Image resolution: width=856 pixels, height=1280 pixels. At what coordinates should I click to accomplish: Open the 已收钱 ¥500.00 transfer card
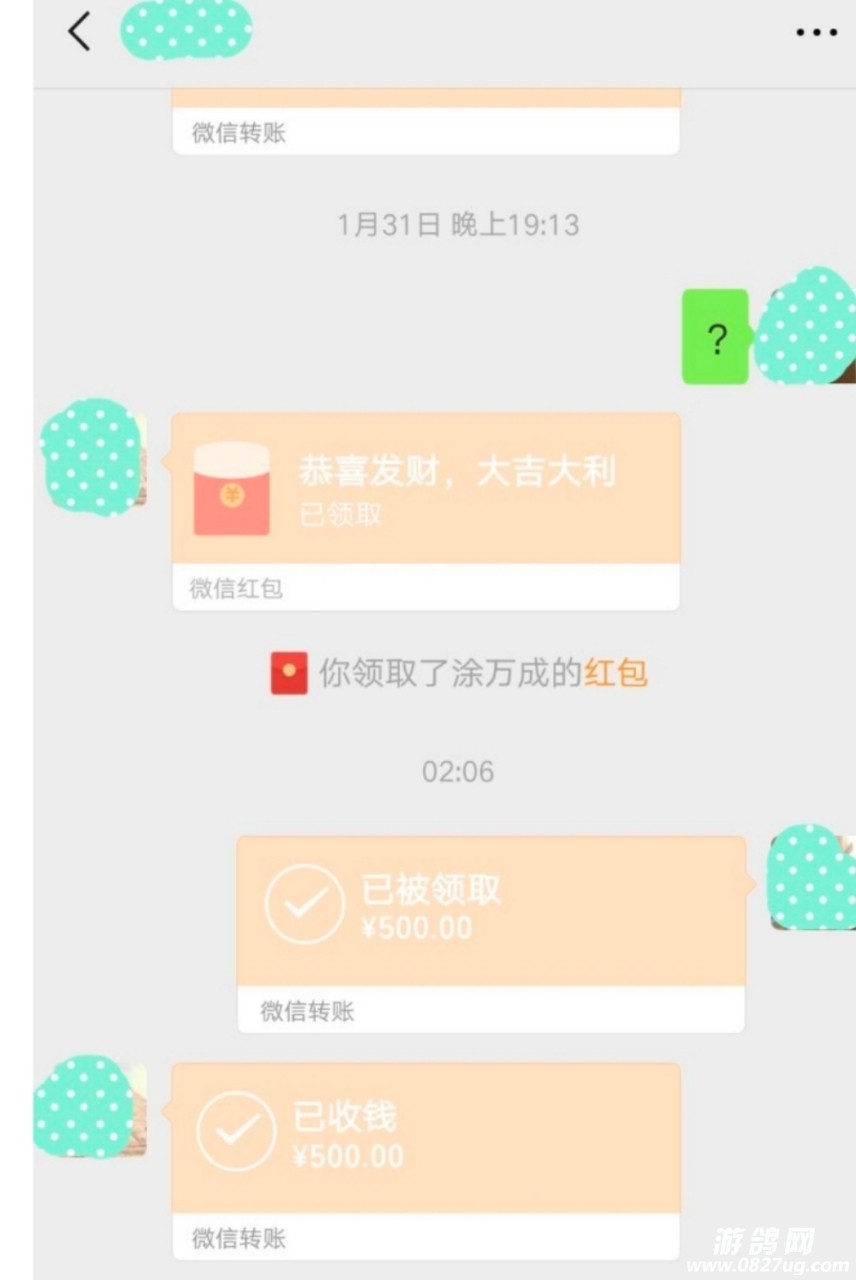pyautogui.click(x=426, y=1139)
